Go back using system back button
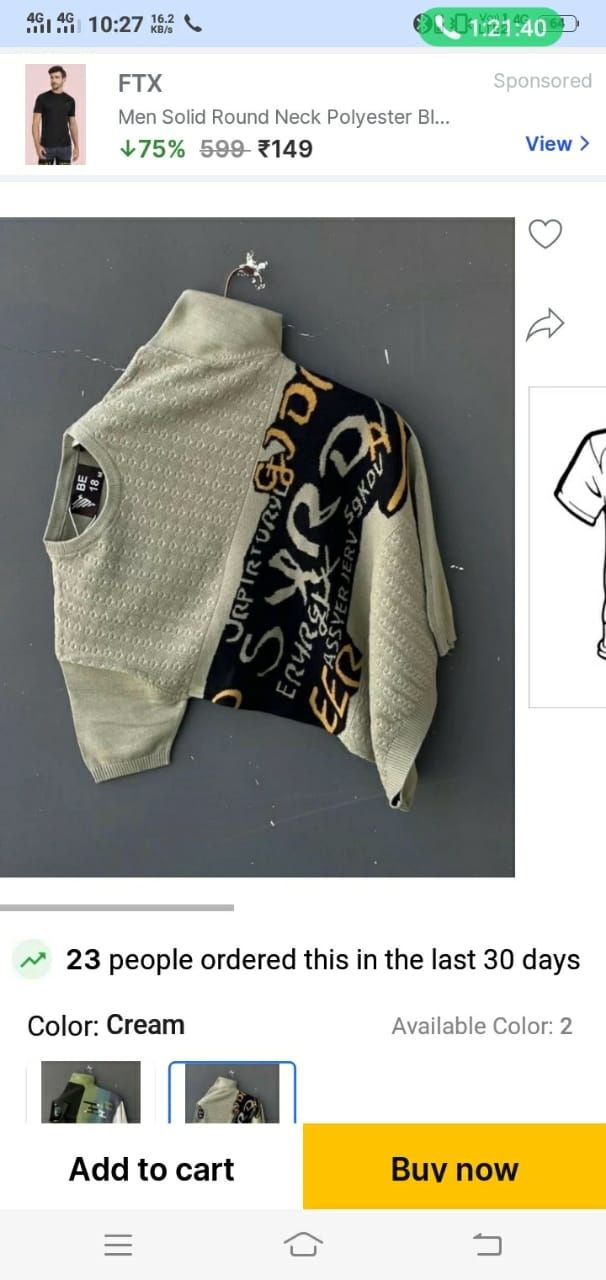Image resolution: width=606 pixels, height=1280 pixels. click(x=487, y=1245)
